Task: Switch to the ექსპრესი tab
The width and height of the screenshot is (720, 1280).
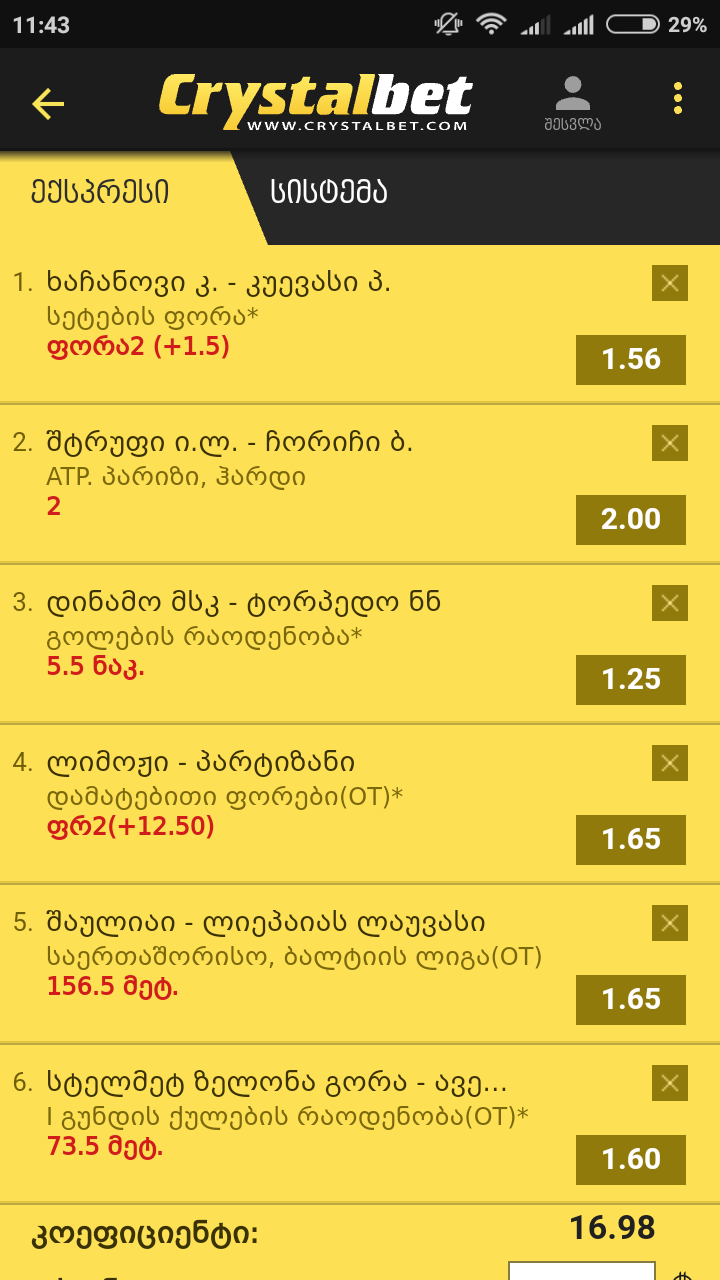Action: click(100, 192)
